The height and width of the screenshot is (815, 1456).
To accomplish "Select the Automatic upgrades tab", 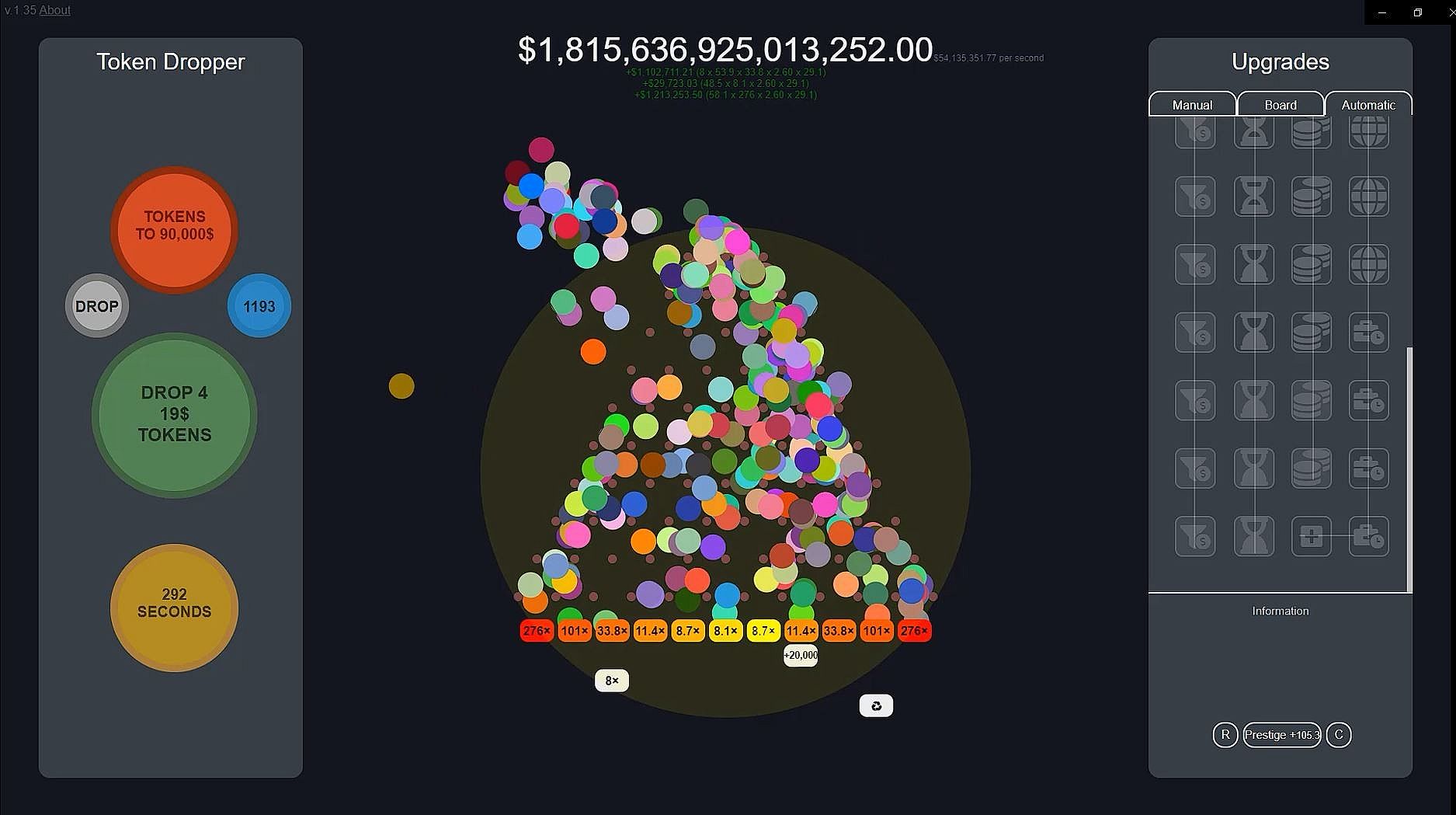I will 1367,105.
